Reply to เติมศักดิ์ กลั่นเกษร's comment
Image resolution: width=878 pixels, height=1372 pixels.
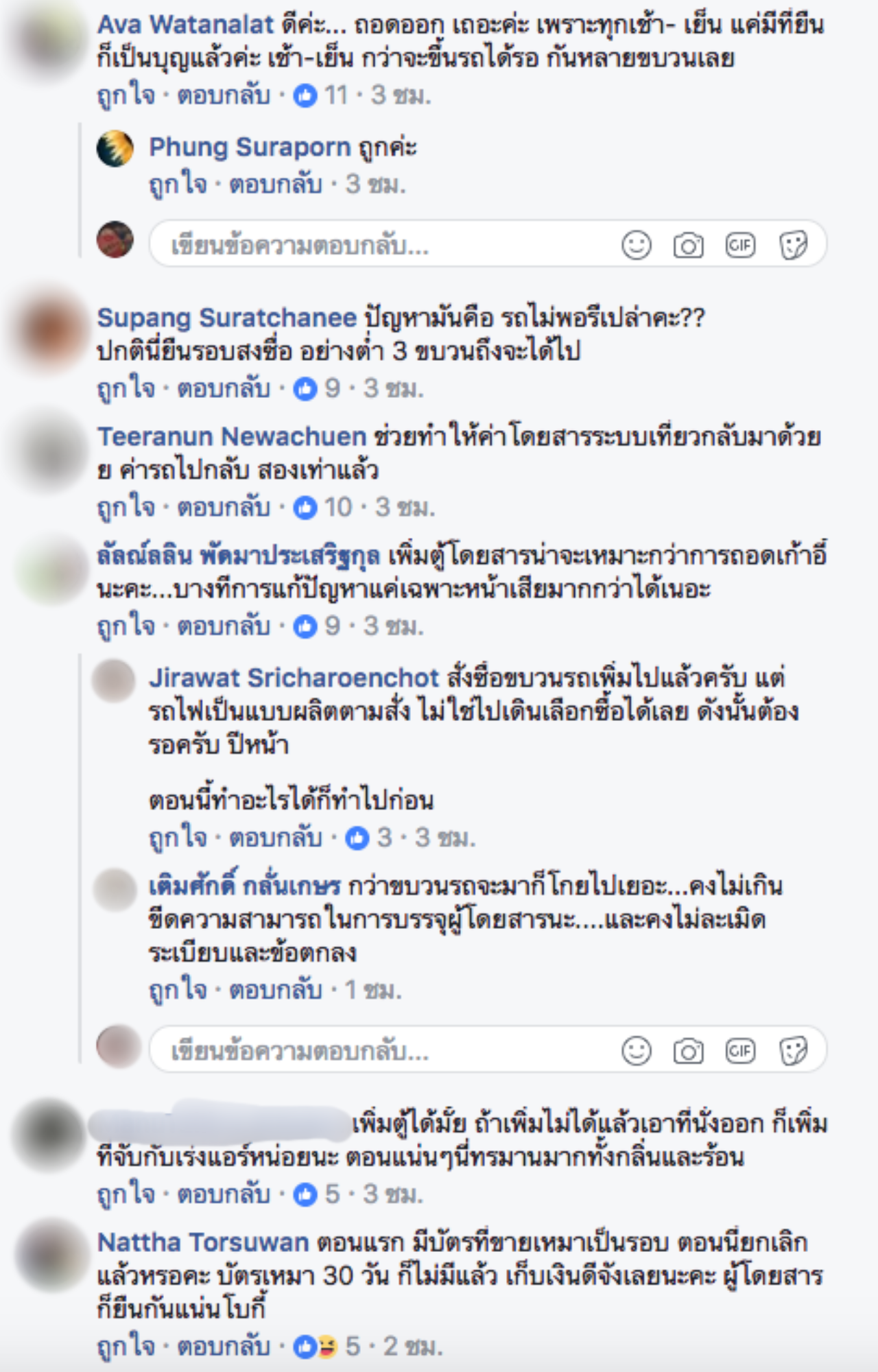[275, 989]
